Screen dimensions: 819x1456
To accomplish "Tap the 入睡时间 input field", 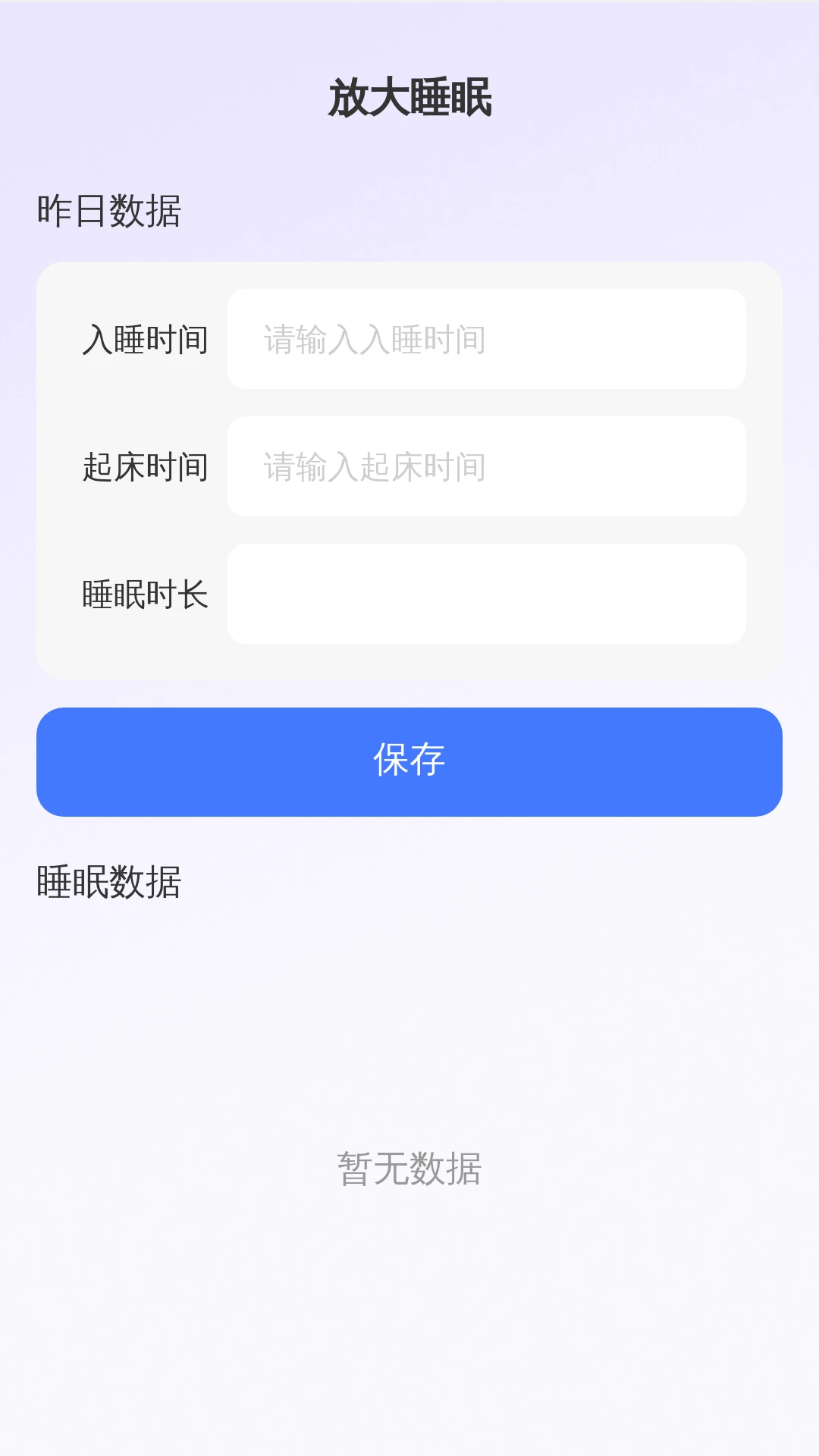I will click(x=486, y=339).
